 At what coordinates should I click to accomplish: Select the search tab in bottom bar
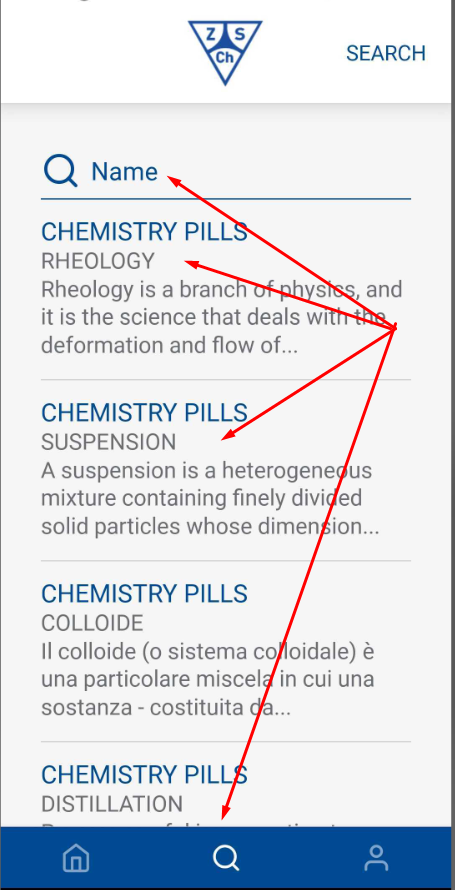pyautogui.click(x=226, y=857)
